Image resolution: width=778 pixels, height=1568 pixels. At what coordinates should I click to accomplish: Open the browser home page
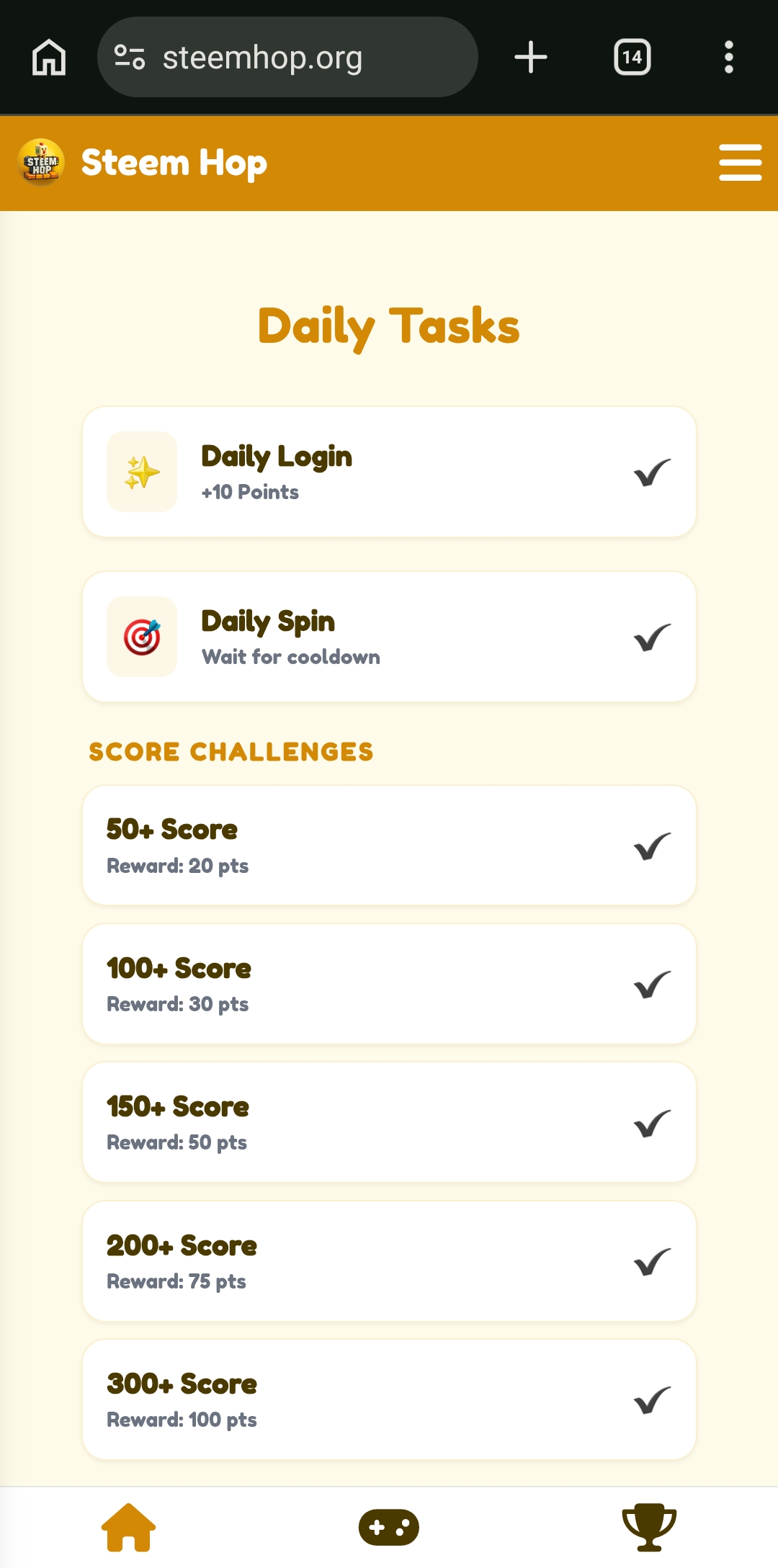pyautogui.click(x=49, y=57)
